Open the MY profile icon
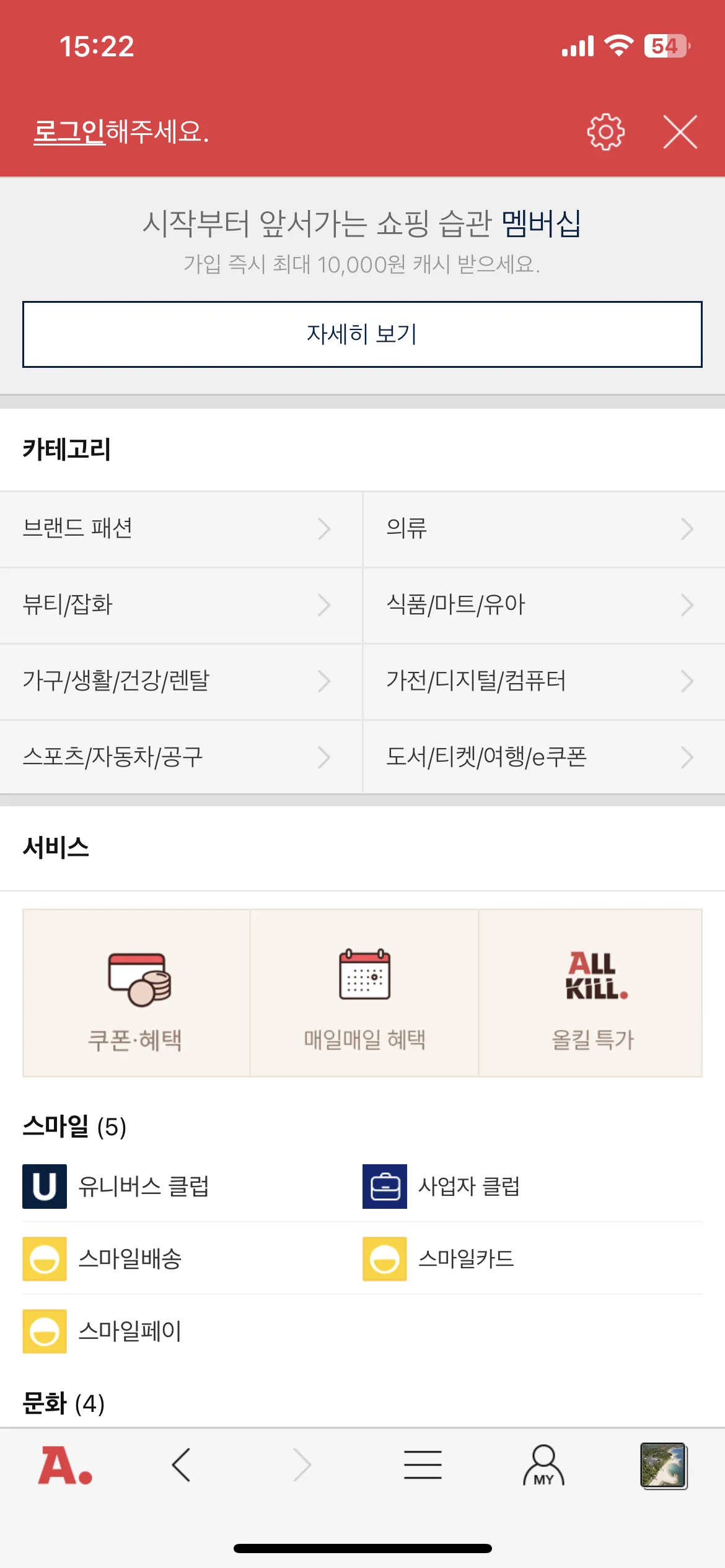 [543, 1463]
